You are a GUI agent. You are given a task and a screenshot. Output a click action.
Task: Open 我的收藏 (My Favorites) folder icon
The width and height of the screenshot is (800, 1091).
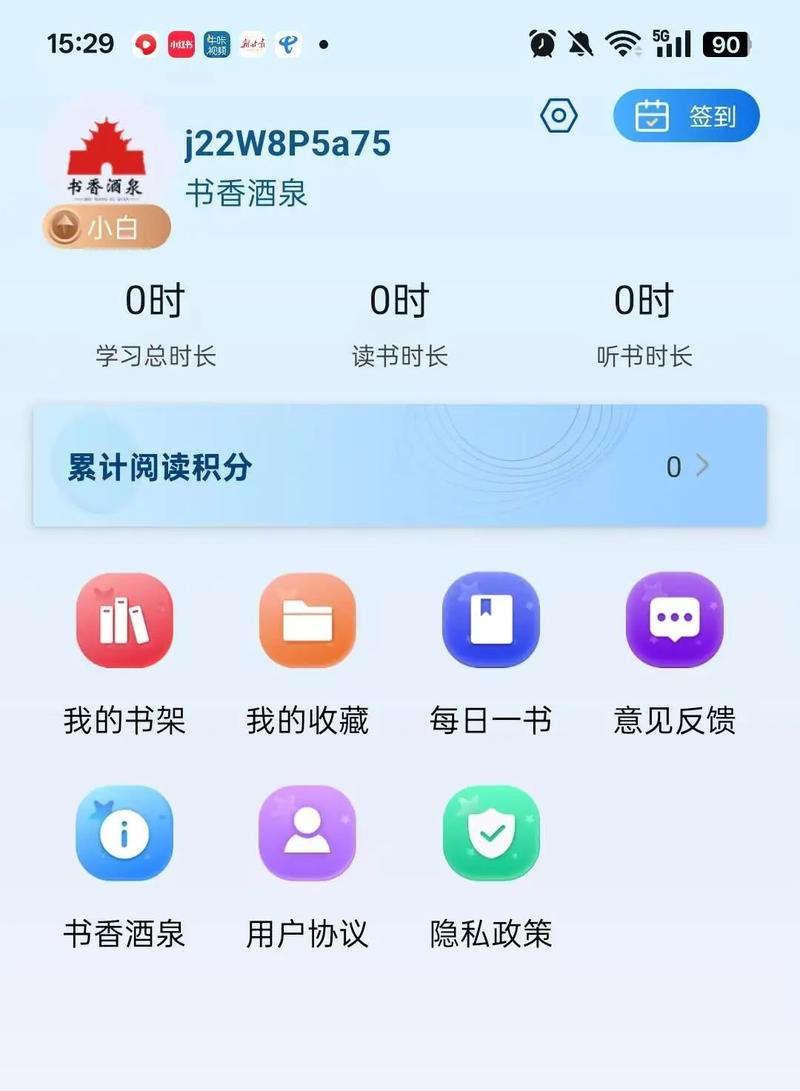click(307, 620)
